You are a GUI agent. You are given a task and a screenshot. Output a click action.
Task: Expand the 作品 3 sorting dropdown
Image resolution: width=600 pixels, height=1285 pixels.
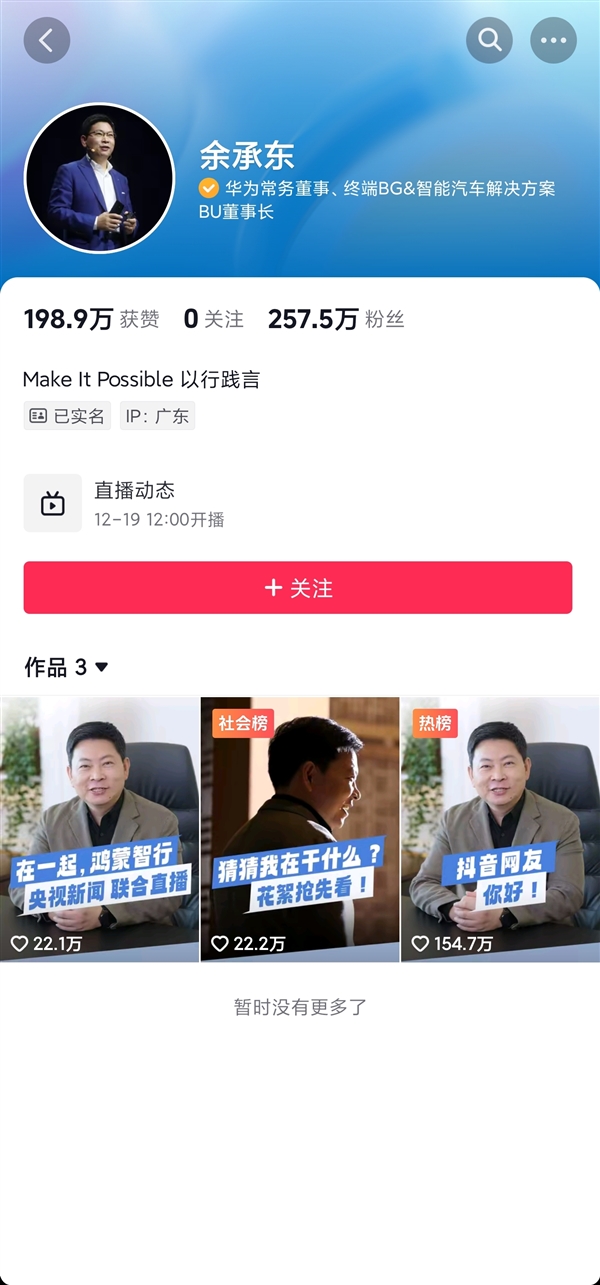click(66, 667)
